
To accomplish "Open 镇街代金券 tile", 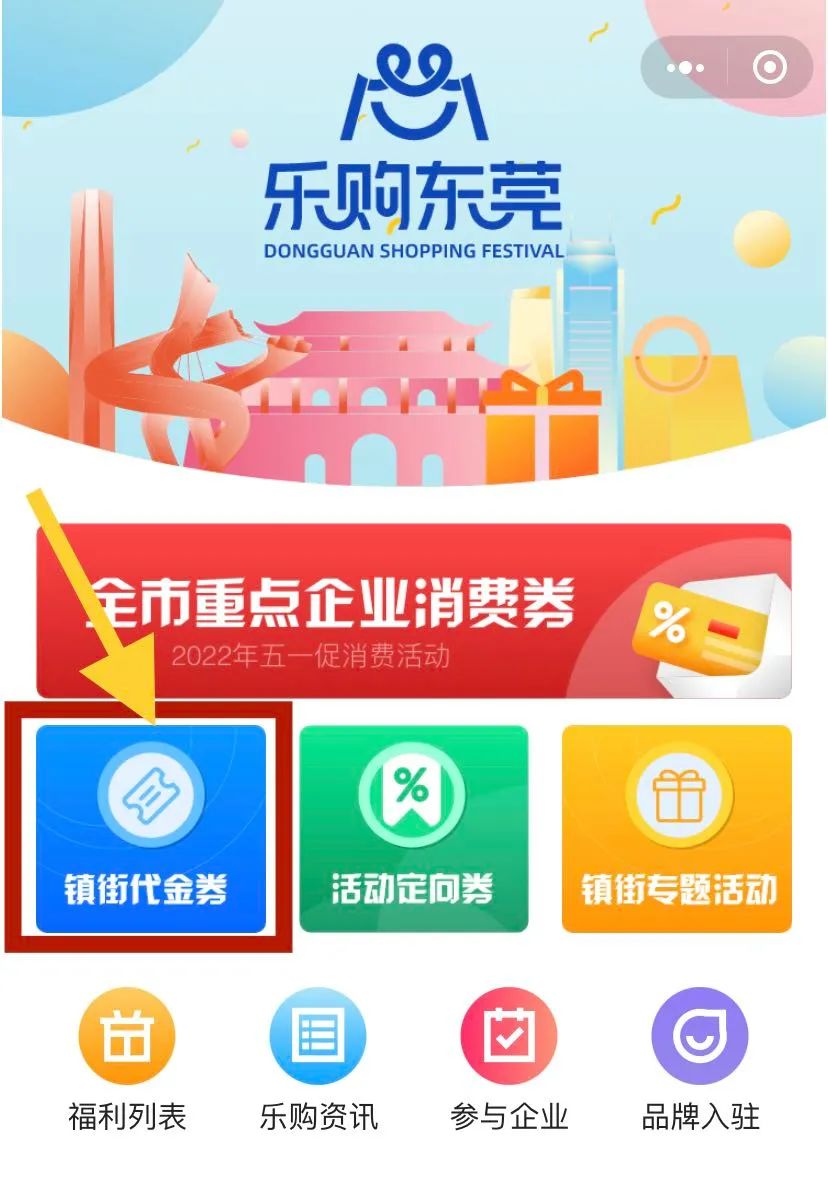I will tap(150, 828).
